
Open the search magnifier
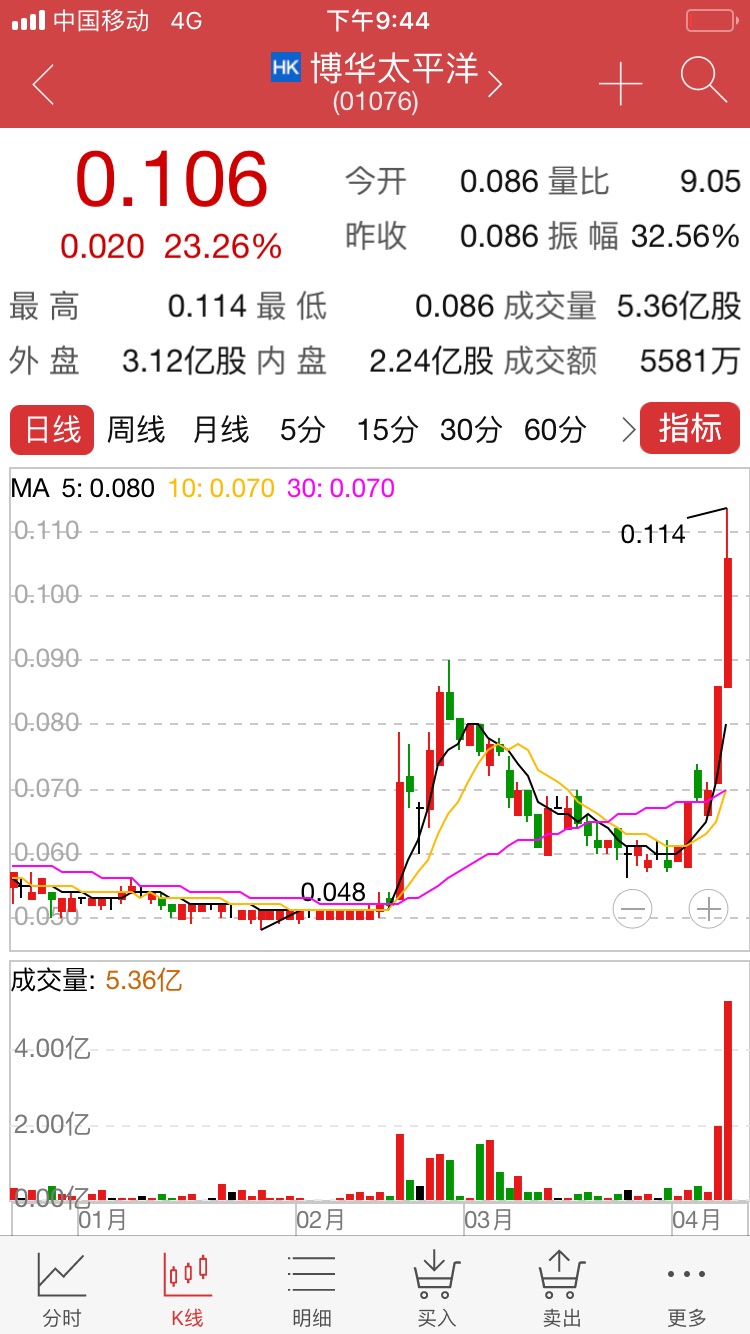click(703, 80)
